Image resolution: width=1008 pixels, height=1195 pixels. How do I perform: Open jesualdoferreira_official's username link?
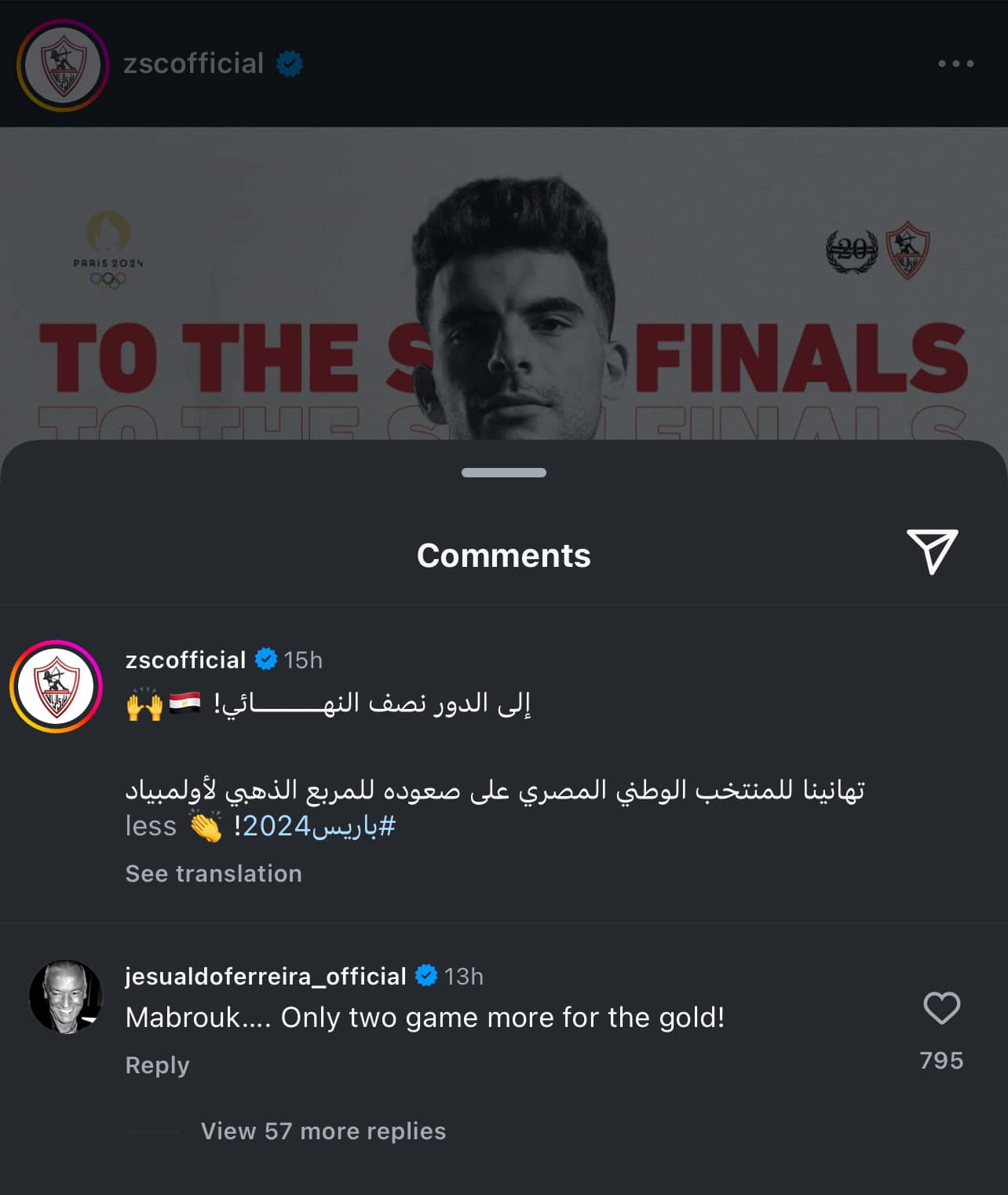(x=265, y=976)
